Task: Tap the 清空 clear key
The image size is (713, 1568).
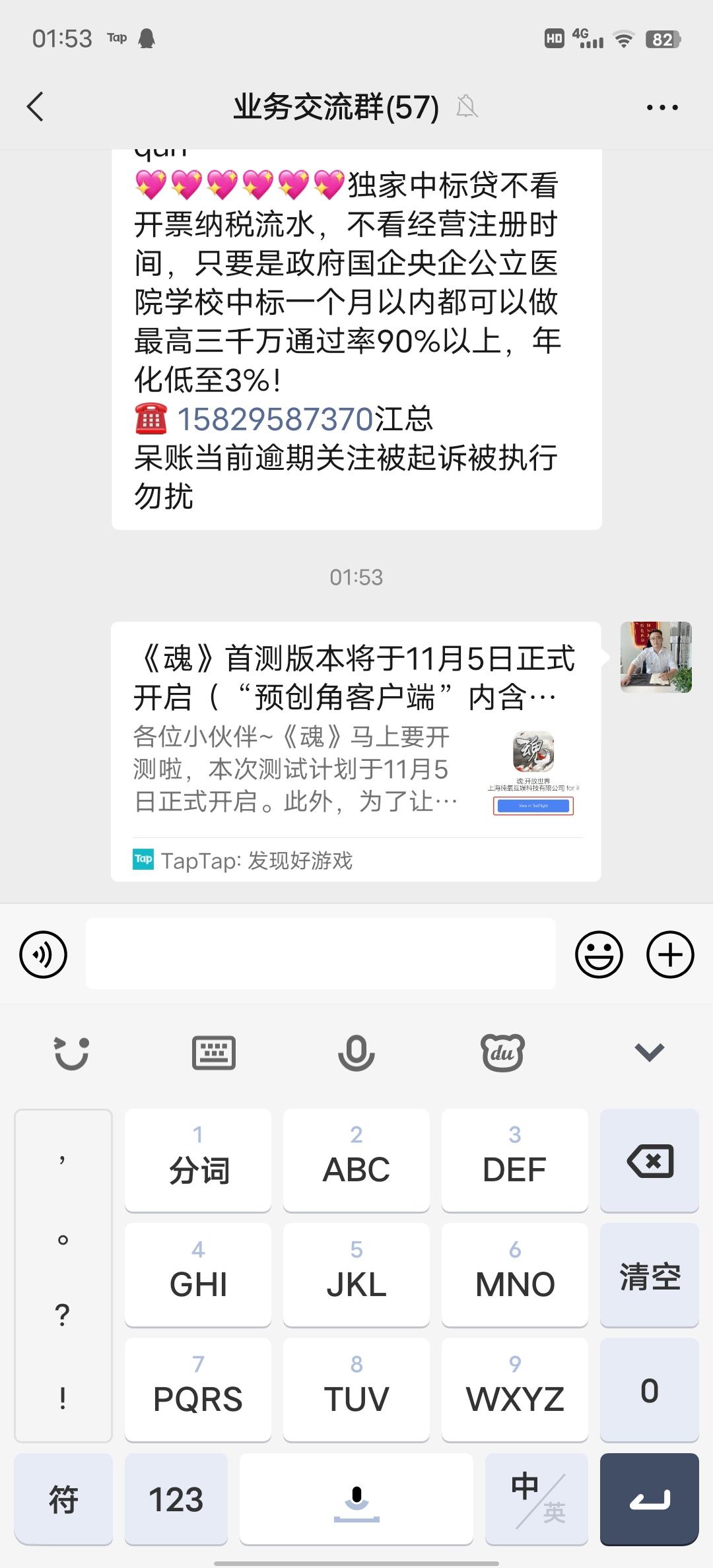Action: click(650, 1275)
